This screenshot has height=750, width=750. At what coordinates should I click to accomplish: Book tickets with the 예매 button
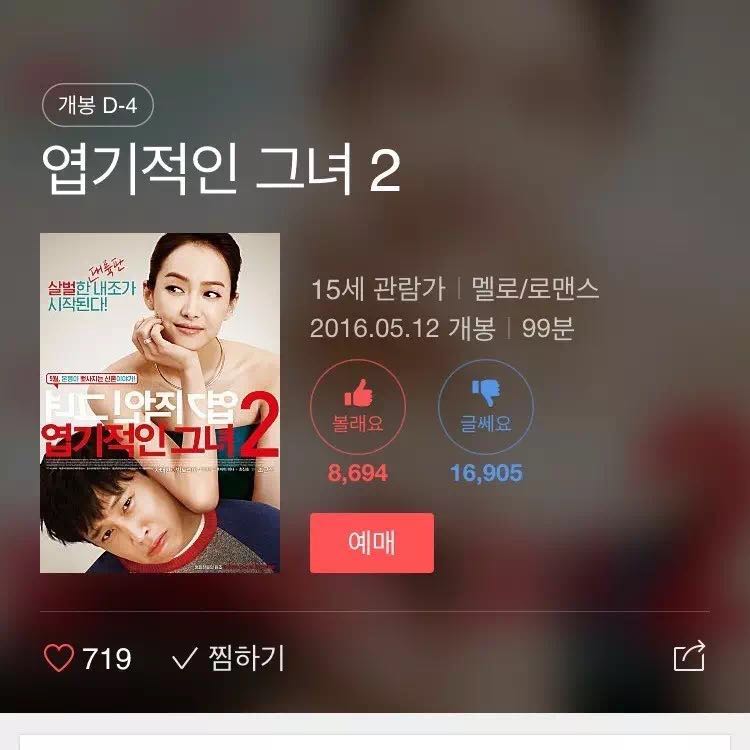(x=371, y=543)
